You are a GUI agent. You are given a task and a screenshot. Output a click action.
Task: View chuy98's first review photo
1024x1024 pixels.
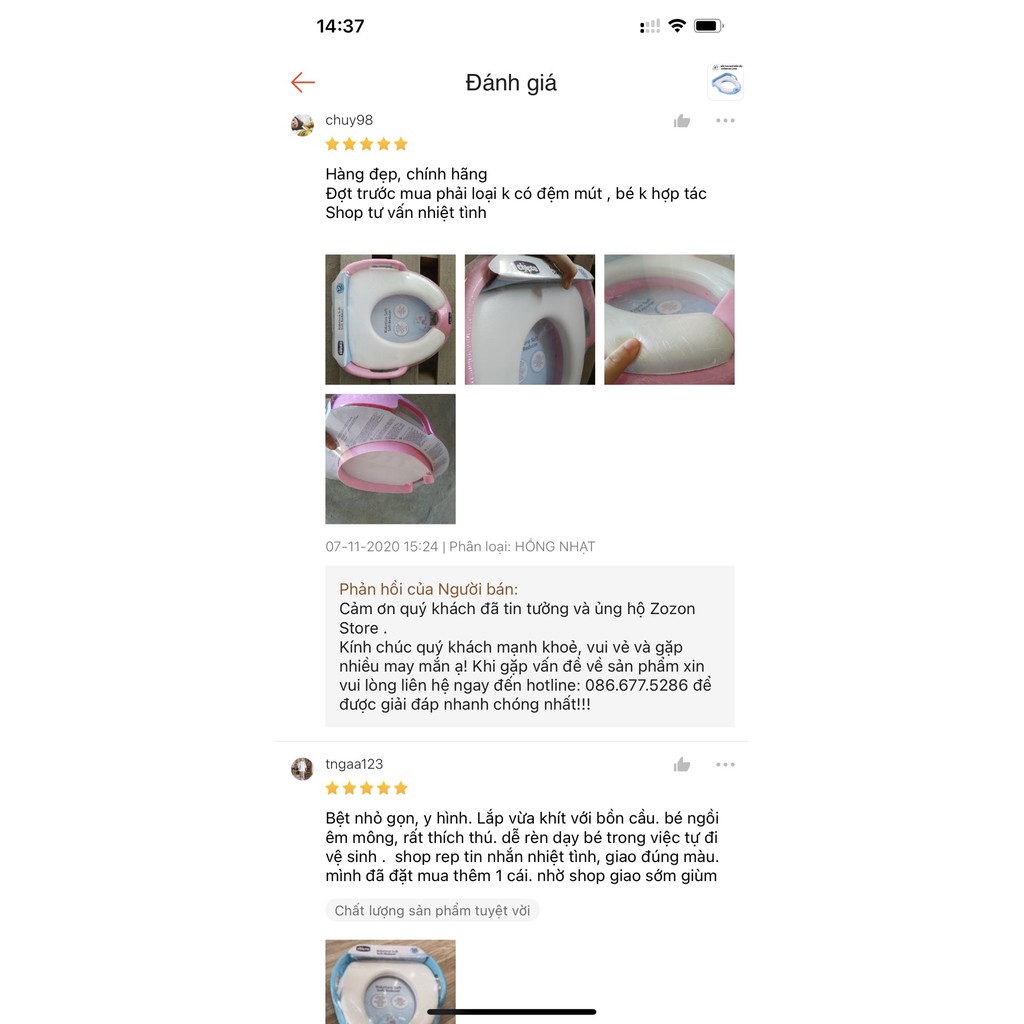click(390, 319)
